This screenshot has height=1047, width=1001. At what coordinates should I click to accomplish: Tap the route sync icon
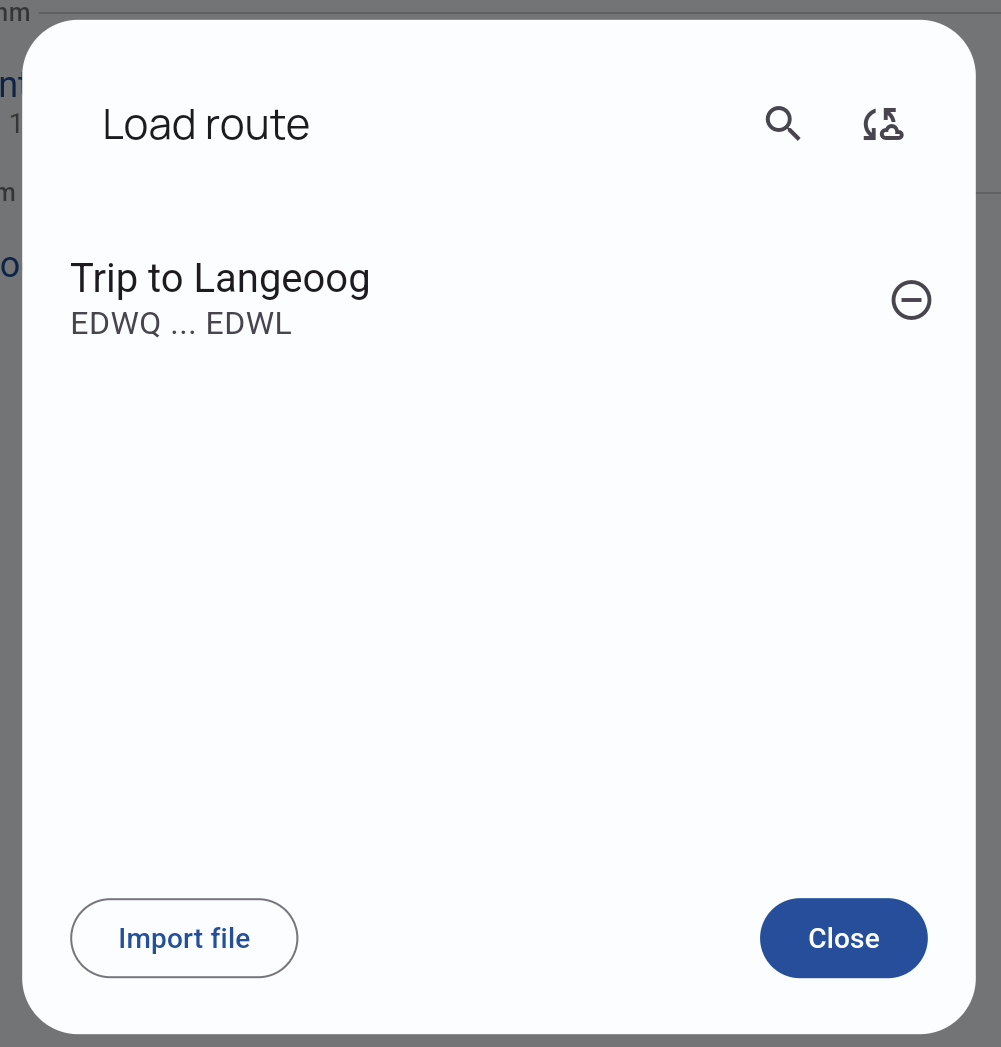[883, 125]
